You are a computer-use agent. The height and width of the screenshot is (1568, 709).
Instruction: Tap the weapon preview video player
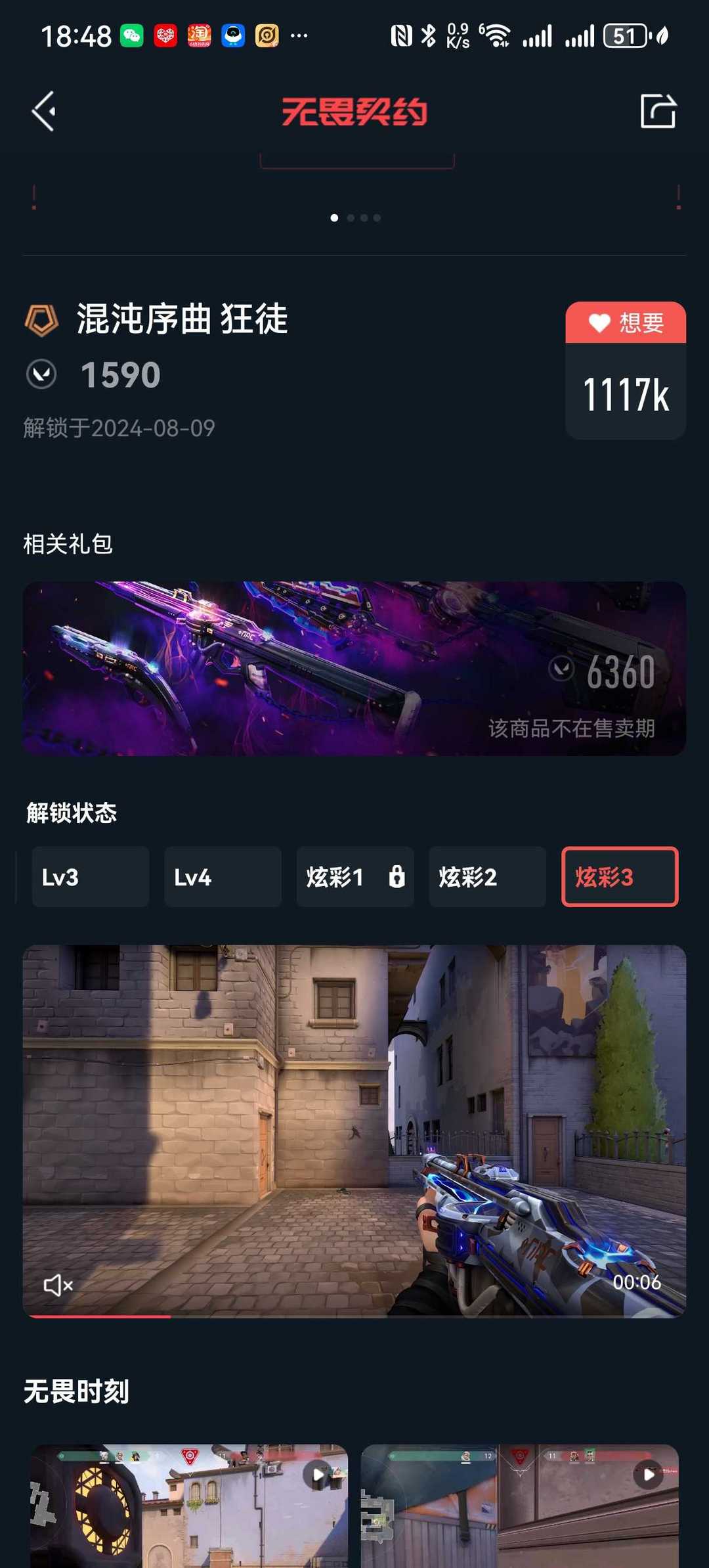tap(354, 1131)
